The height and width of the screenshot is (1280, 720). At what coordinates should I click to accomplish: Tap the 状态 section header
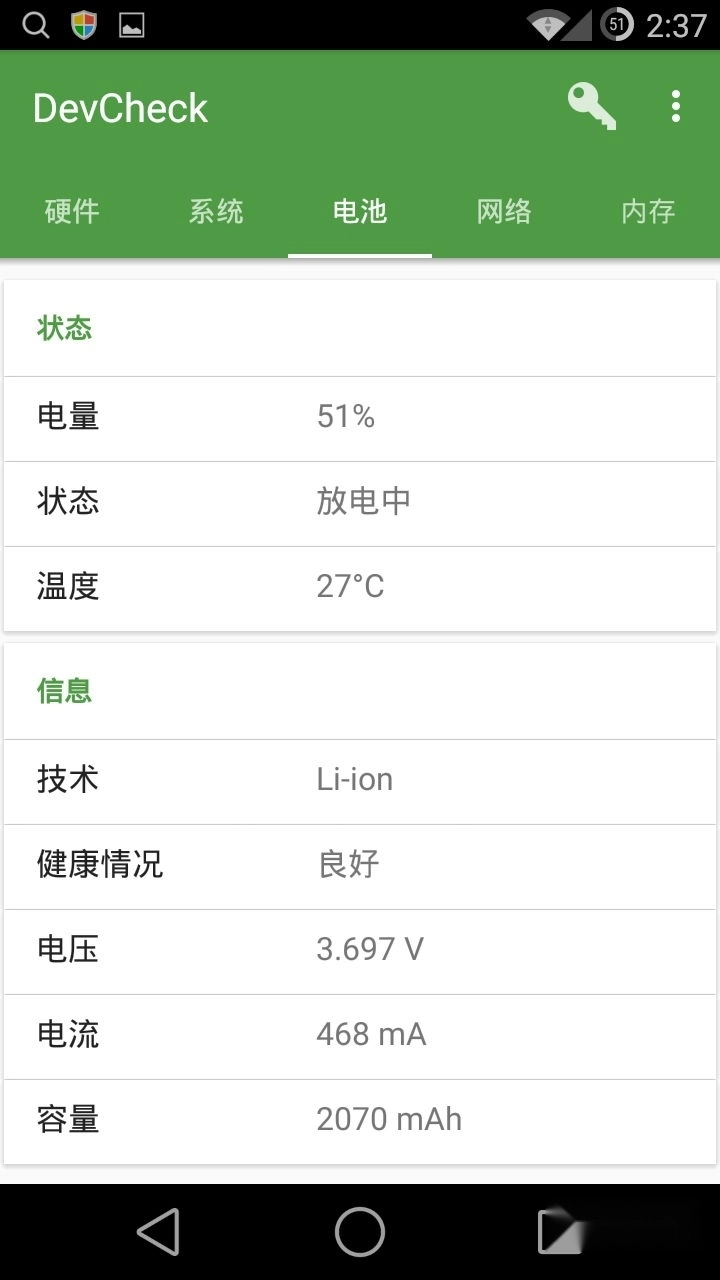pyautogui.click(x=63, y=328)
